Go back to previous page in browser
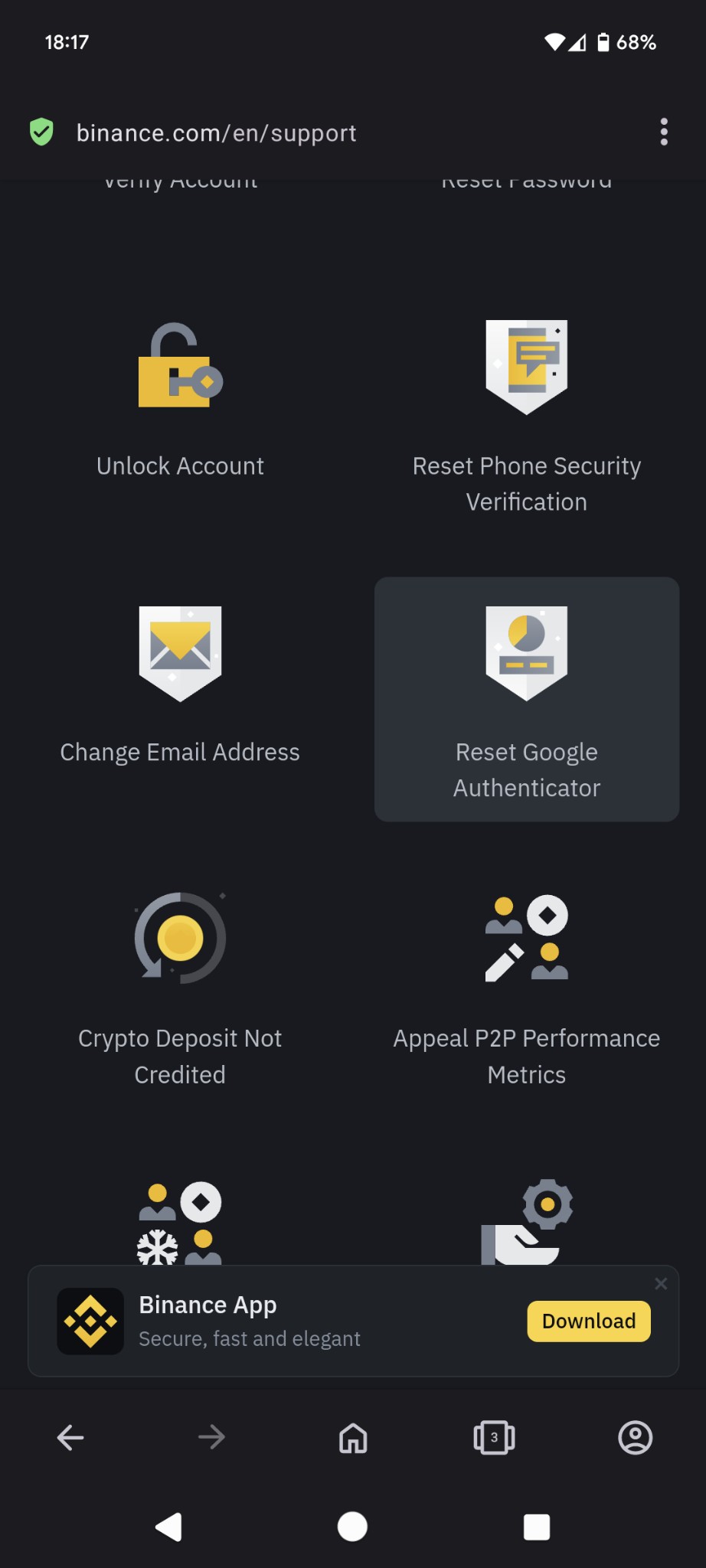 pyautogui.click(x=70, y=1437)
